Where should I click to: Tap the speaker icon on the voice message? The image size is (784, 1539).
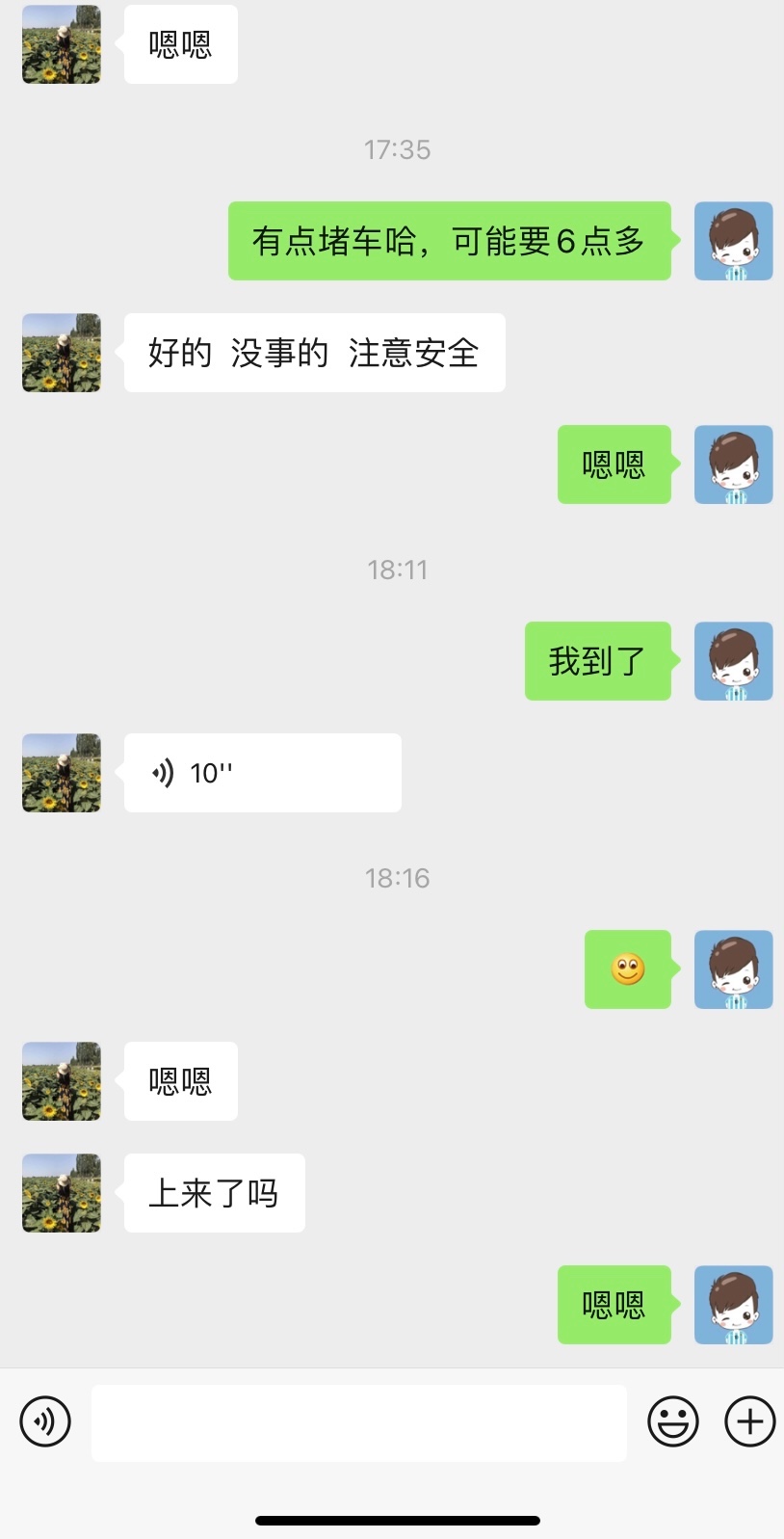tap(162, 772)
